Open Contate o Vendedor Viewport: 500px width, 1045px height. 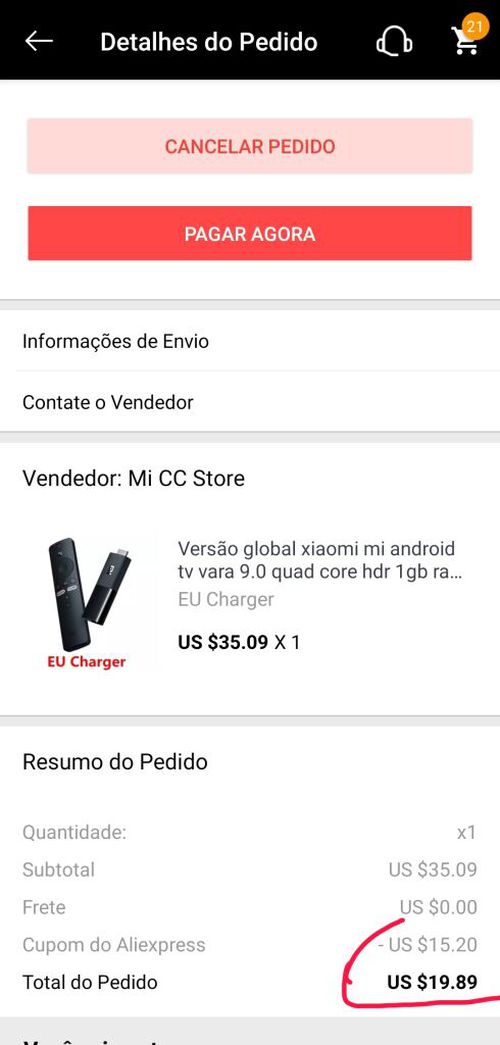tap(250, 402)
